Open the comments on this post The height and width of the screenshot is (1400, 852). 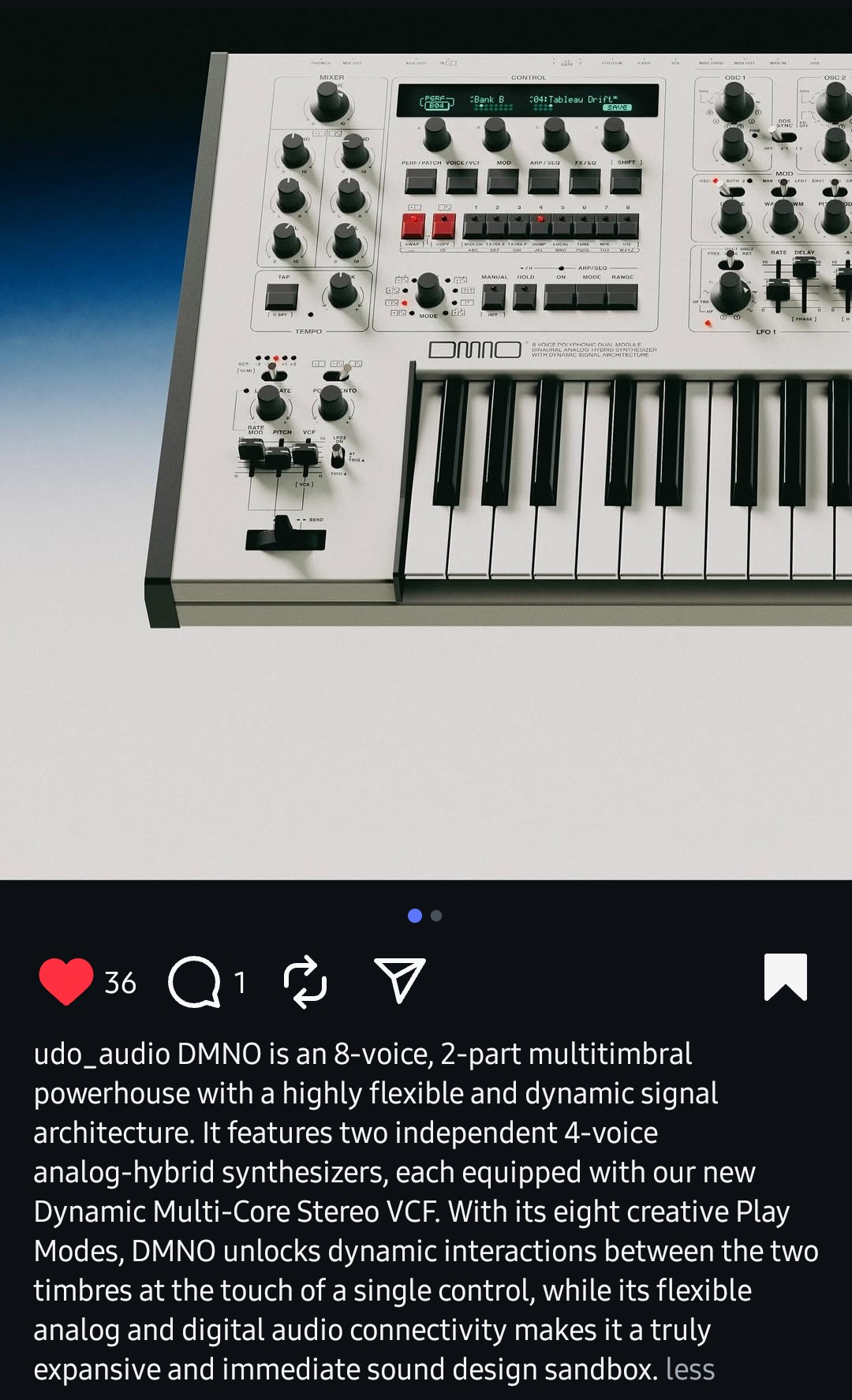(x=195, y=982)
